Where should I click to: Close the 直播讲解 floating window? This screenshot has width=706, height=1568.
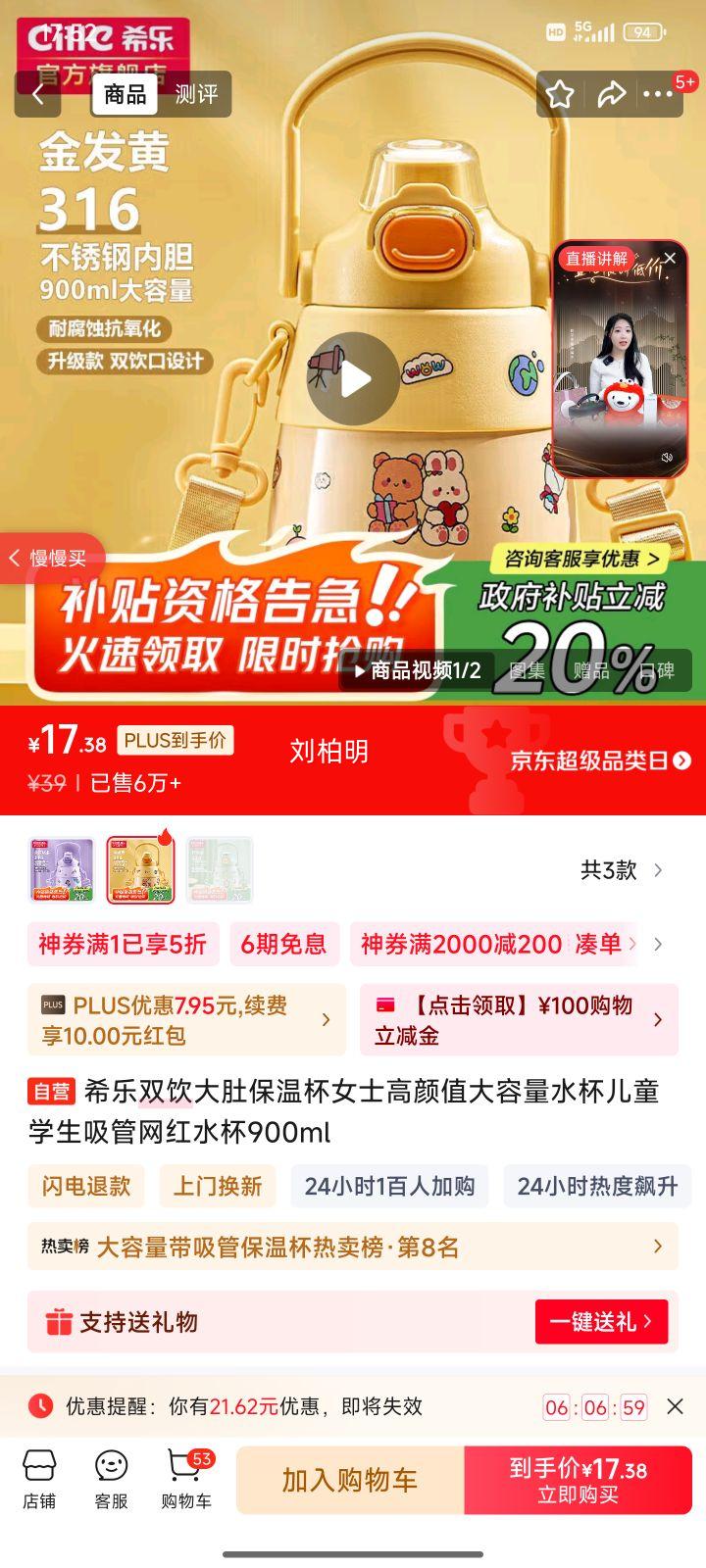670,258
